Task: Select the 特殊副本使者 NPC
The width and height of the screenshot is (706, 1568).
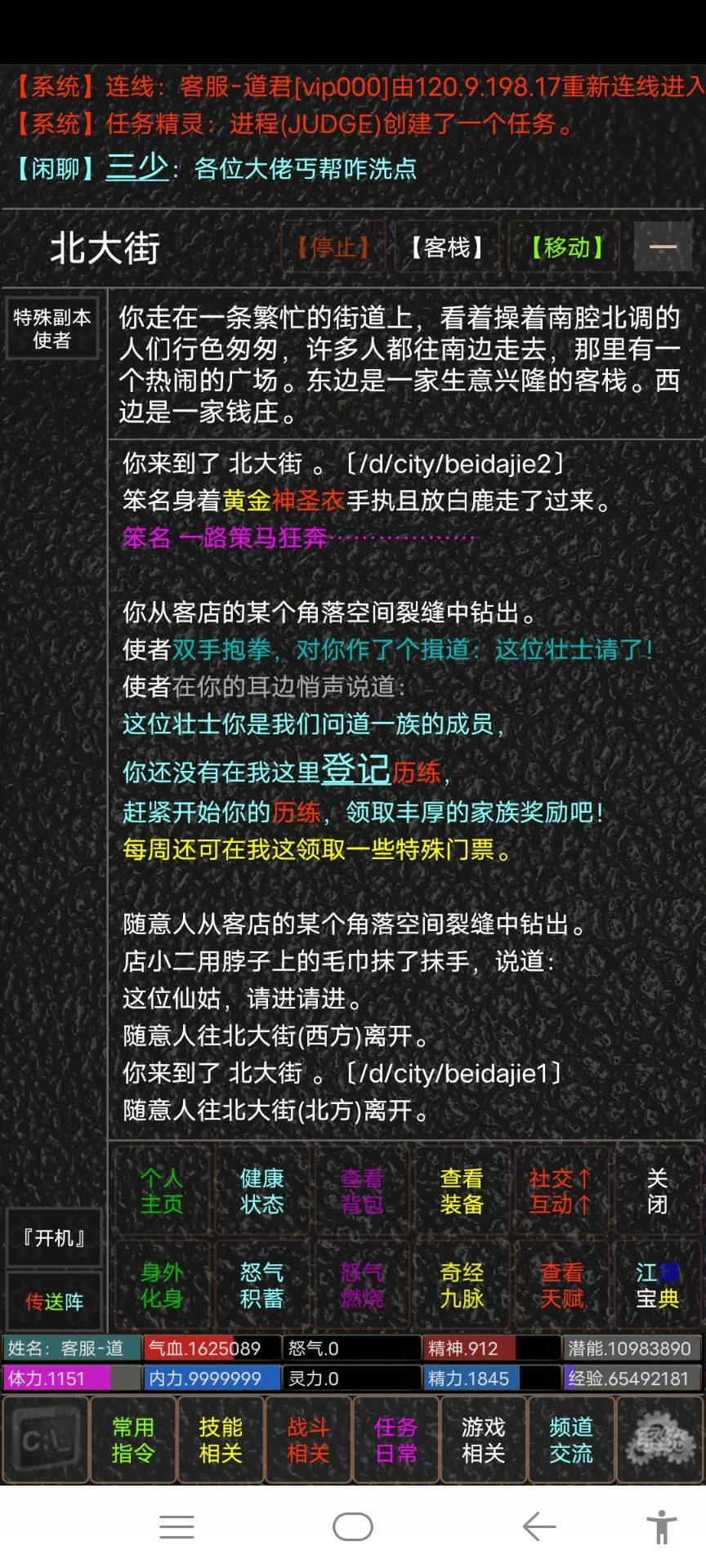Action: click(52, 328)
